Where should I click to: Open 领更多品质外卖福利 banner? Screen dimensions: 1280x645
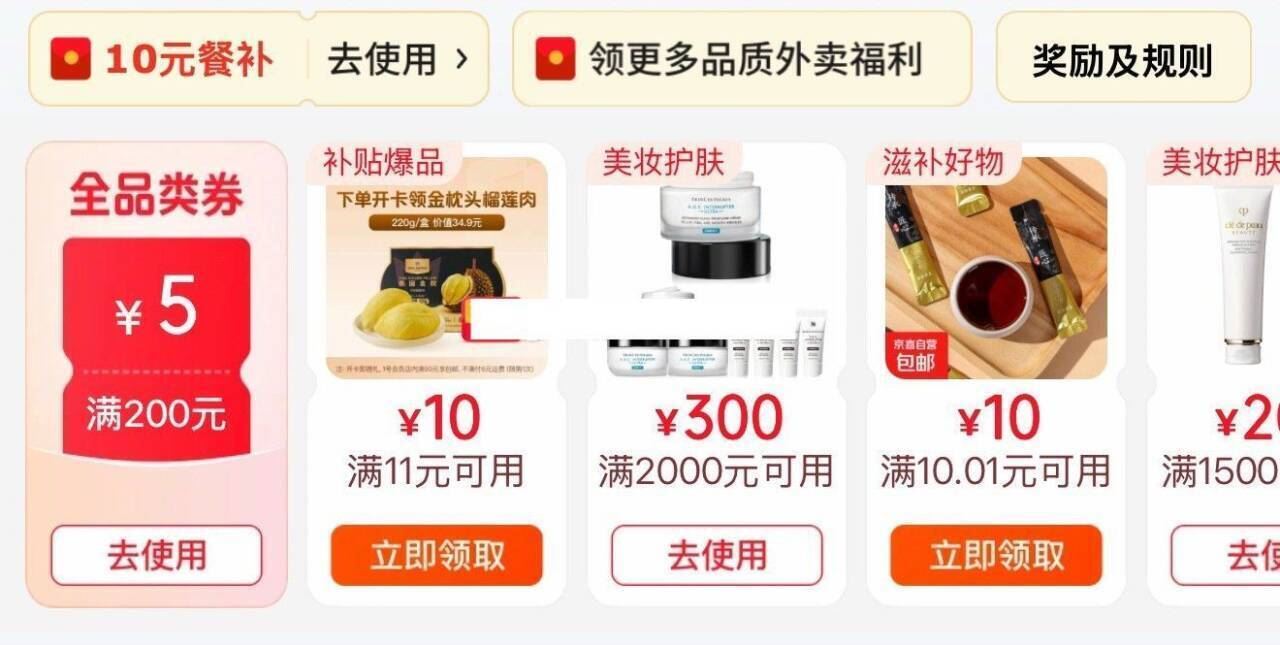click(x=741, y=60)
